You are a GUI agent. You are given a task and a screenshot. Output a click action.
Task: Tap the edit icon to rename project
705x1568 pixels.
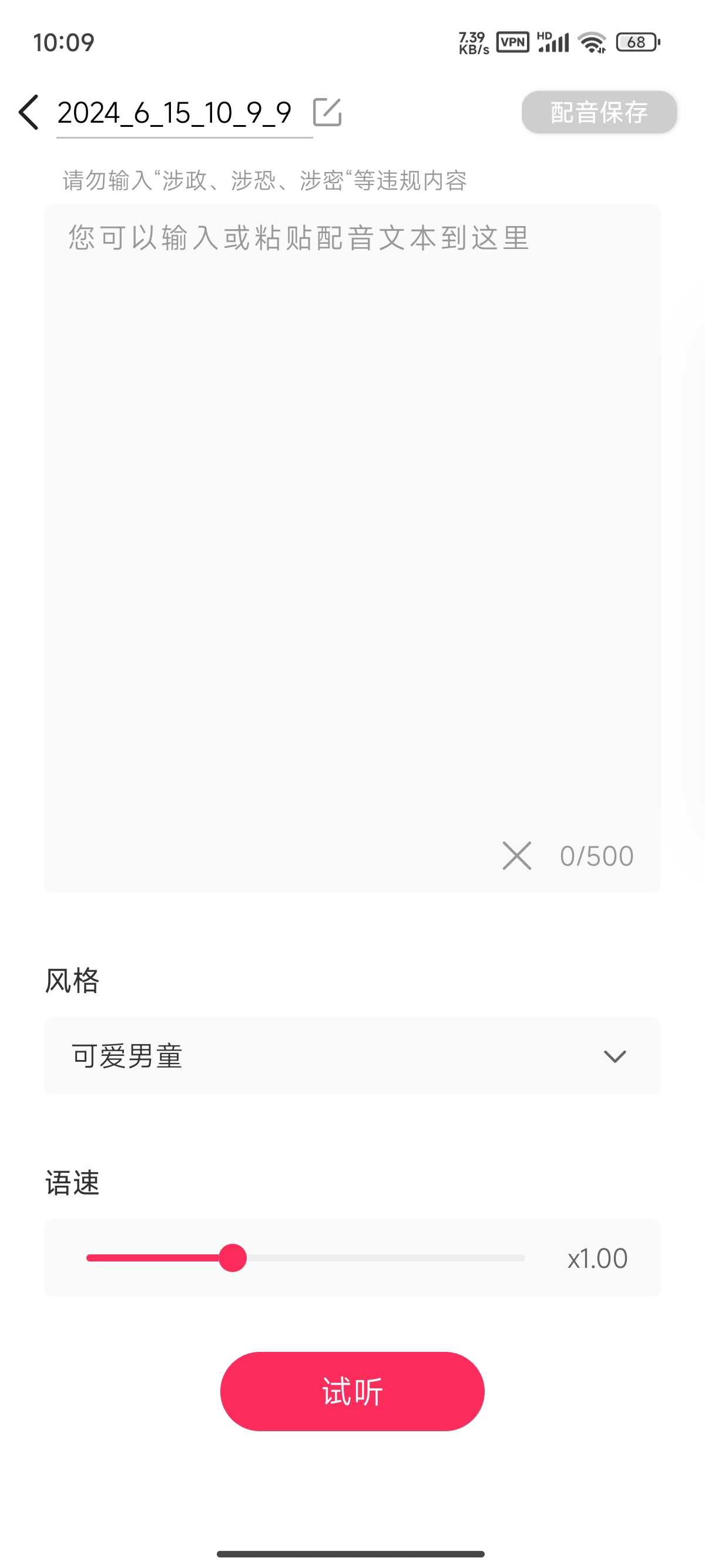coord(327,112)
